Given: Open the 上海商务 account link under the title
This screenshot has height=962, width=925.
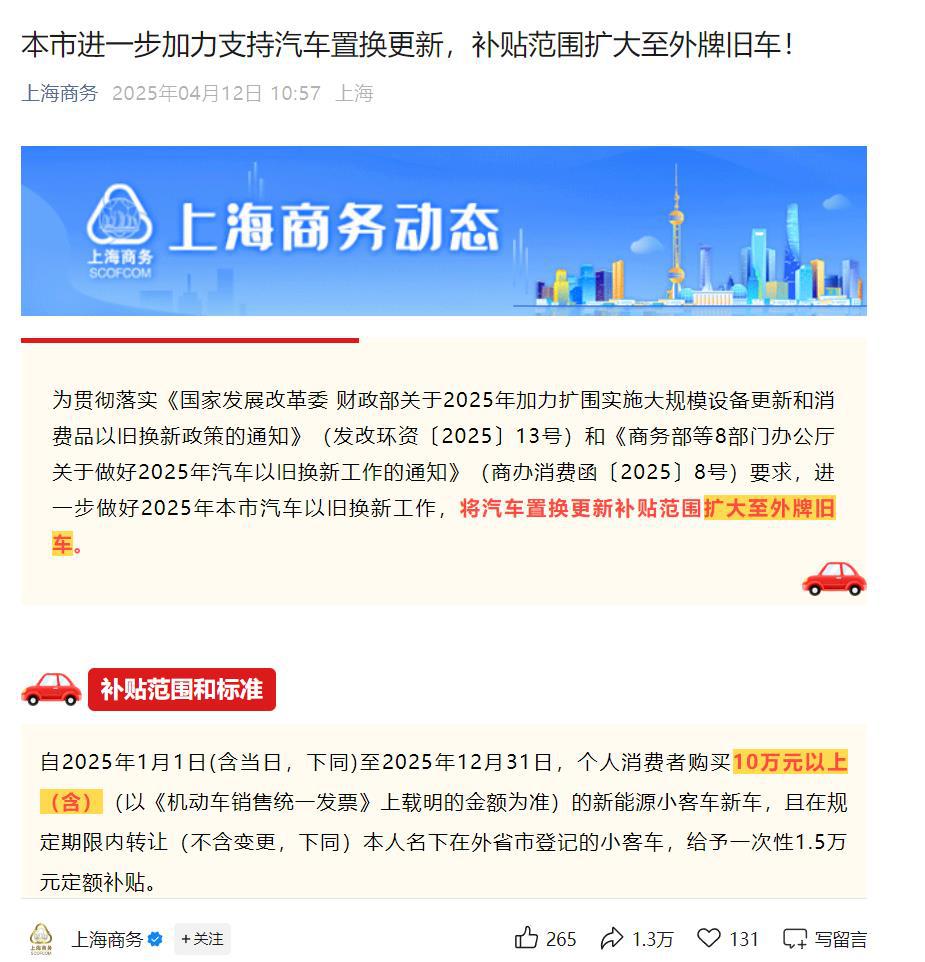Looking at the screenshot, I should 60,93.
